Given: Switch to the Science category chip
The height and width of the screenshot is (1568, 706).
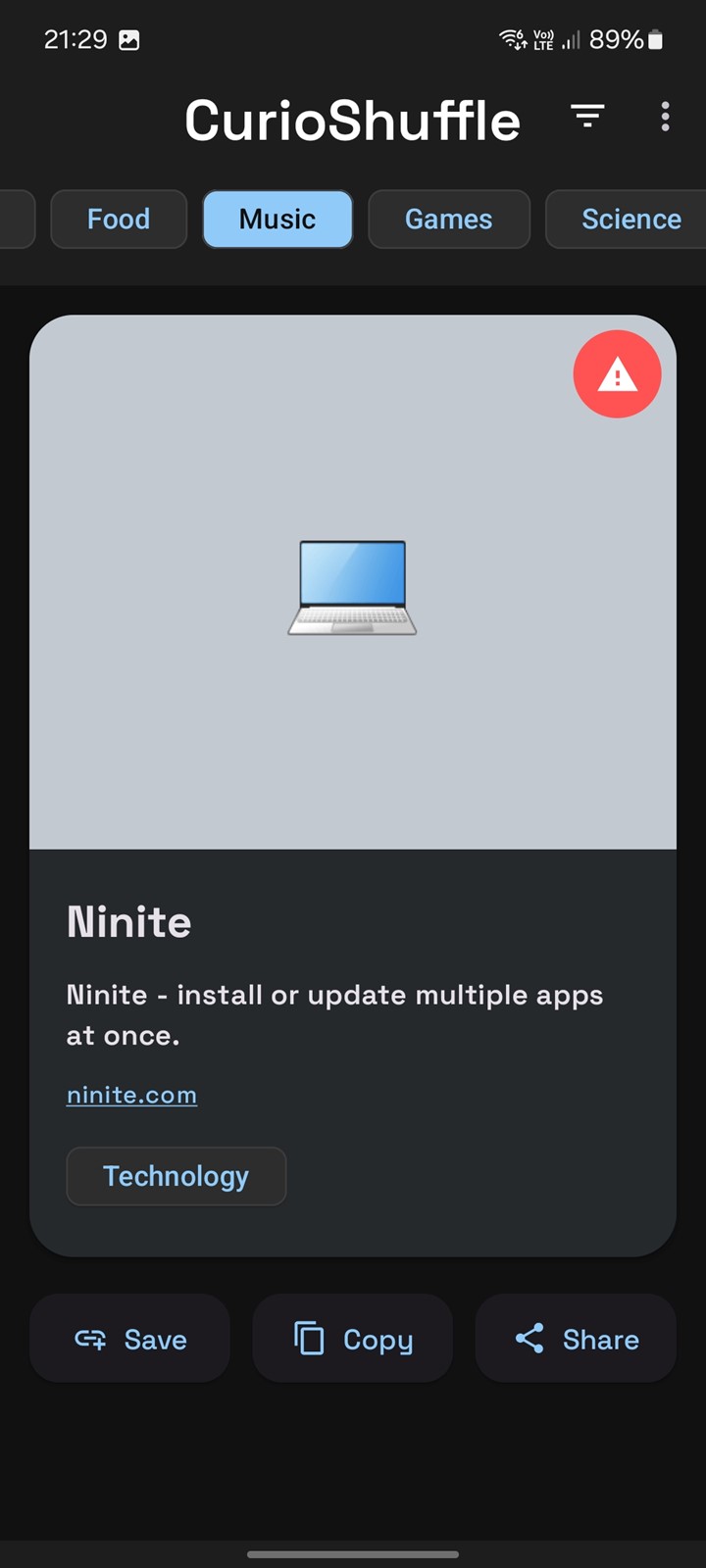Looking at the screenshot, I should [x=628, y=219].
